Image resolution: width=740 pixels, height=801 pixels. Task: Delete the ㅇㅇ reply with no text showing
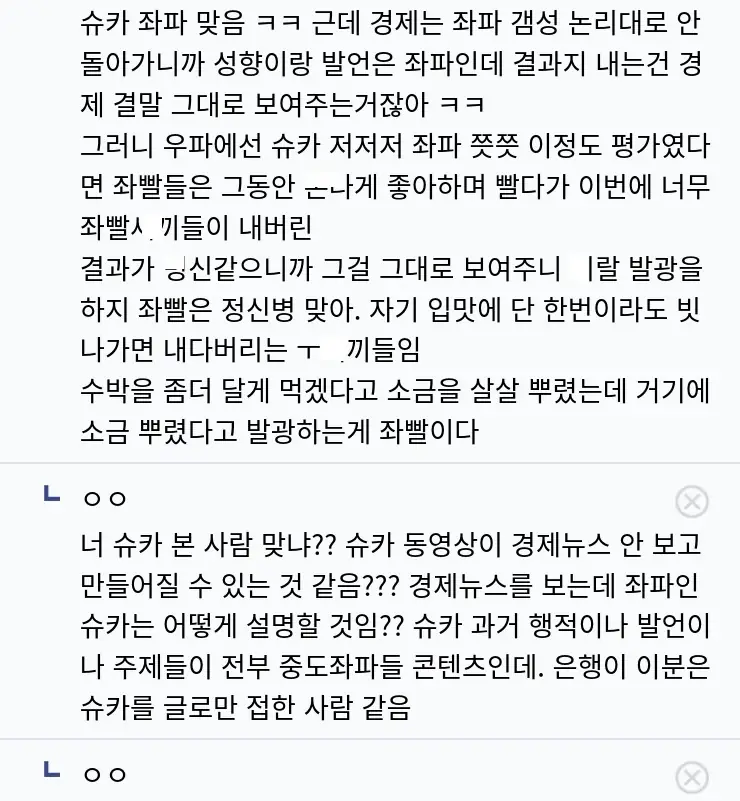(692, 777)
